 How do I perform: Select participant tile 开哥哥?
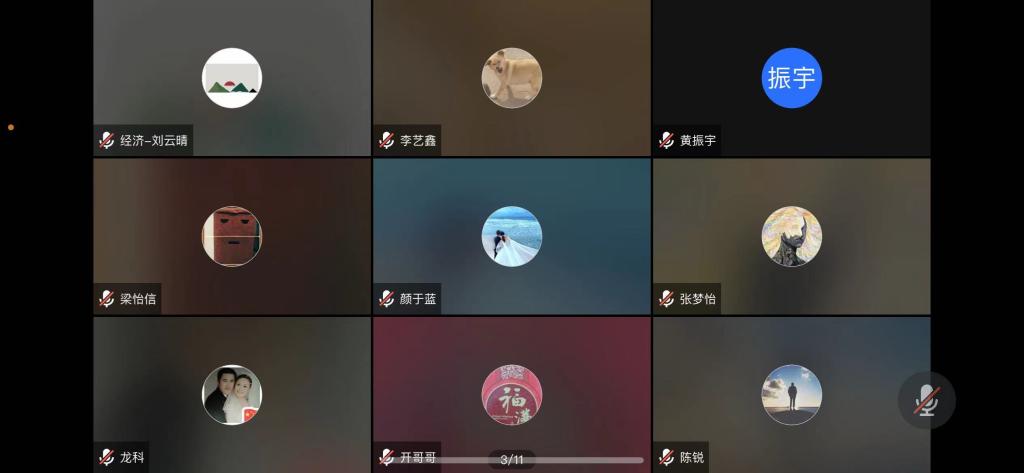pos(511,394)
